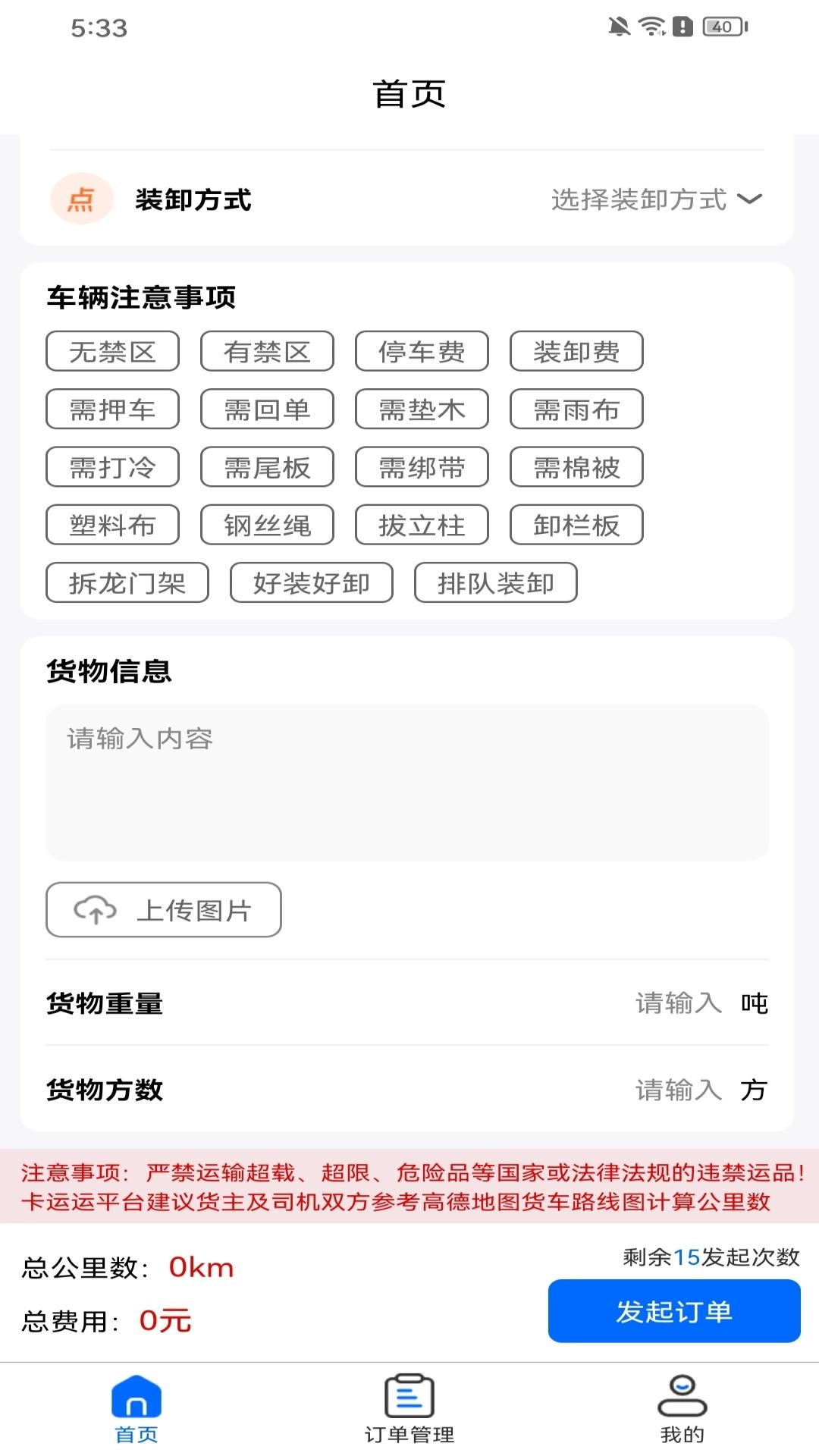This screenshot has height=1456, width=819.
Task: Open the 选择装卸方式 dropdown
Action: click(x=639, y=200)
